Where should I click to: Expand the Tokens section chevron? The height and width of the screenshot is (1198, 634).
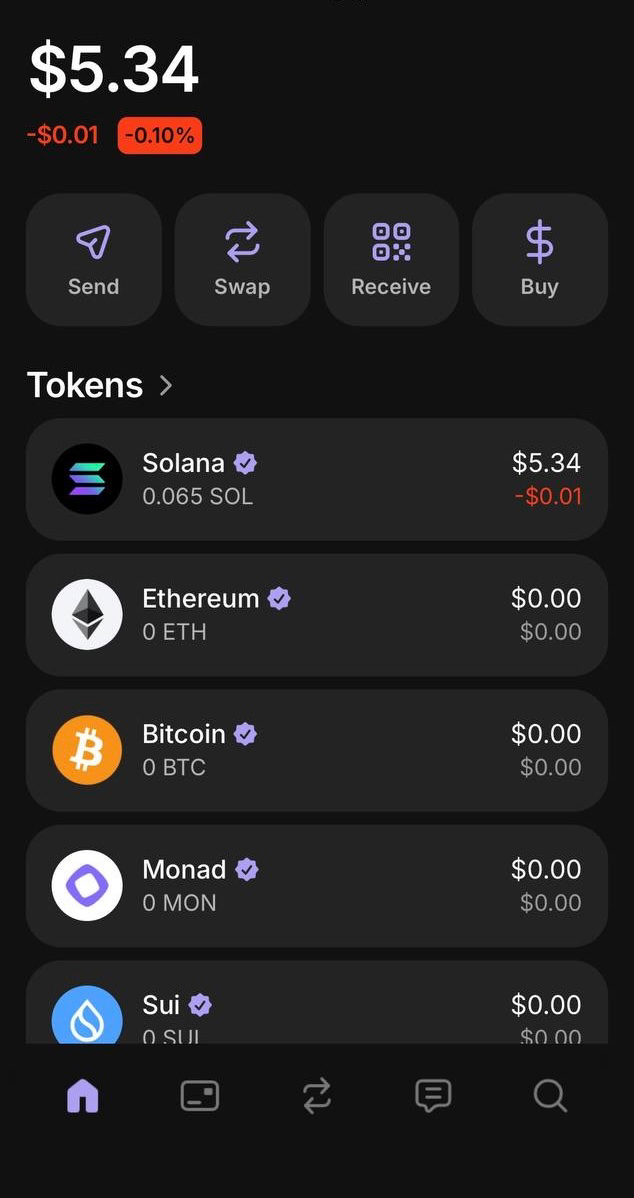[166, 386]
